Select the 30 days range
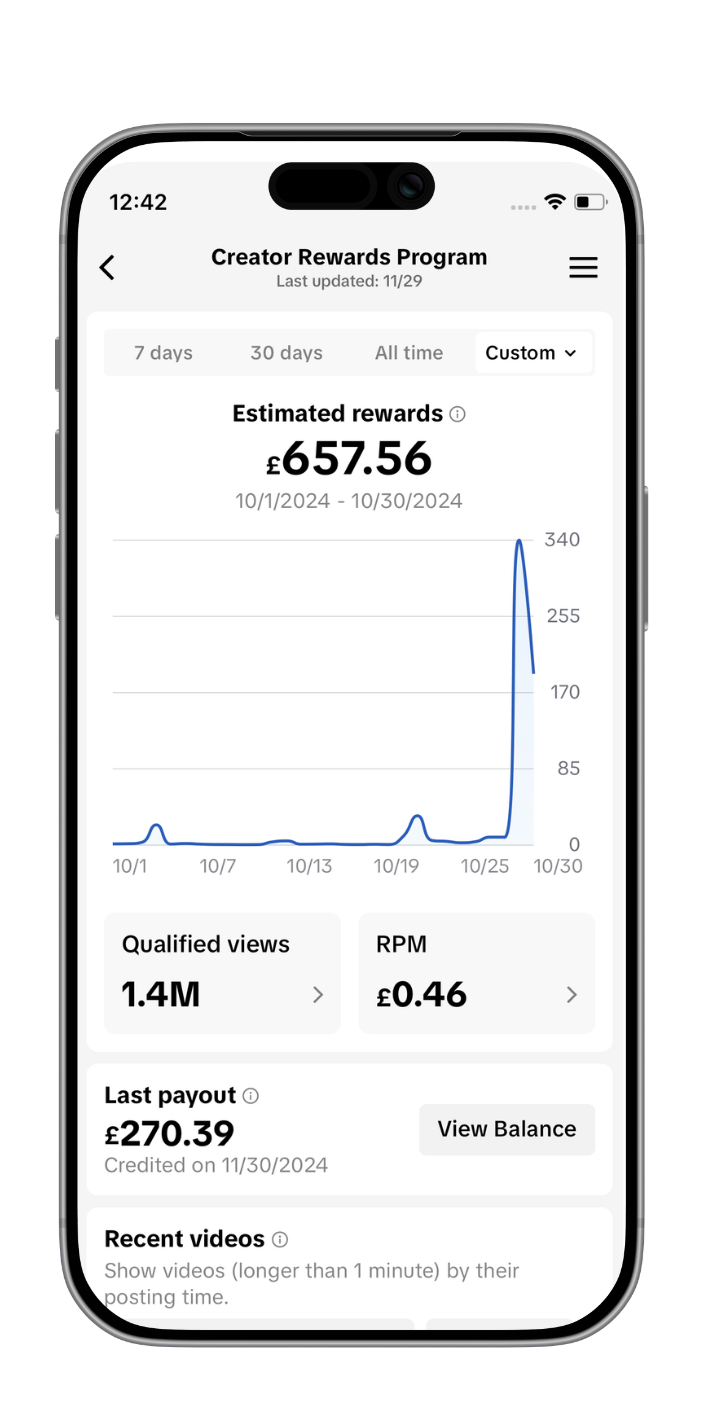703x1403 pixels. (x=286, y=353)
